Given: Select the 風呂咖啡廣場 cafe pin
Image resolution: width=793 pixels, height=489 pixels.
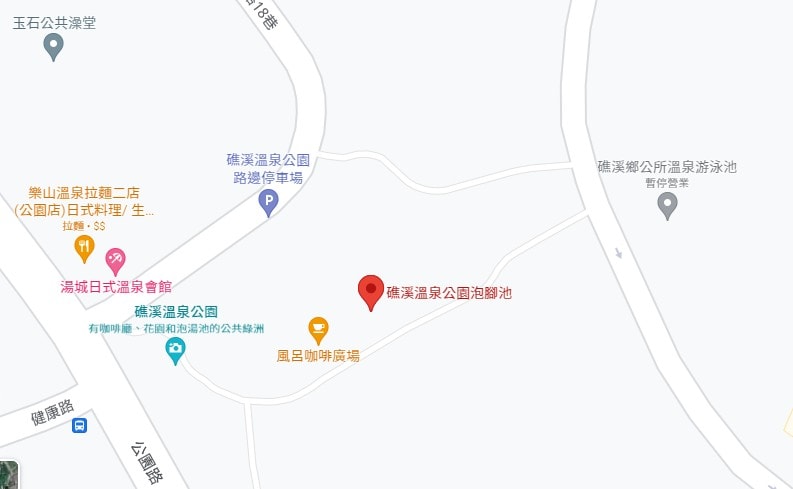Looking at the screenshot, I should 318,328.
